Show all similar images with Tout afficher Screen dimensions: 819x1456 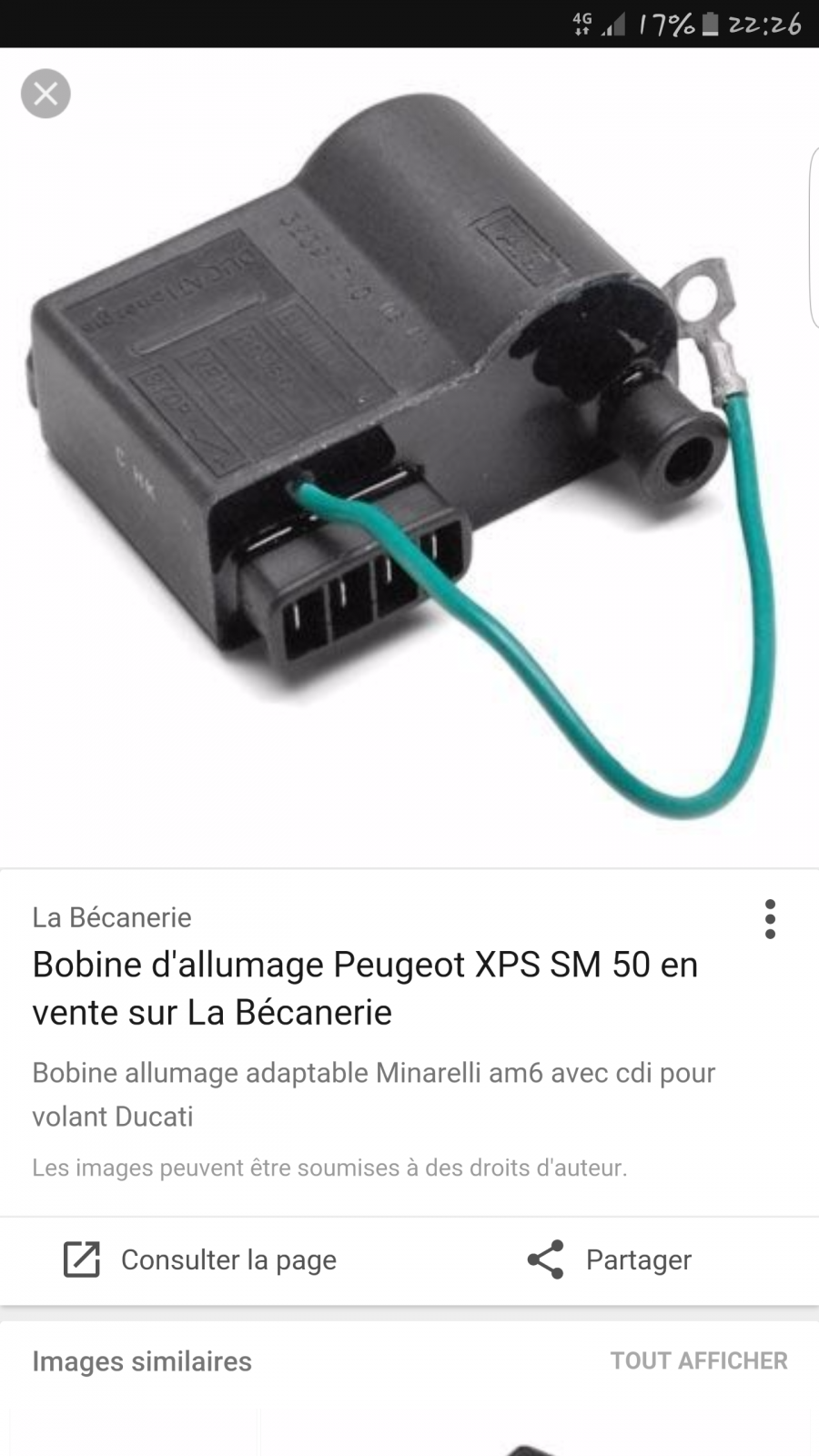(699, 1360)
